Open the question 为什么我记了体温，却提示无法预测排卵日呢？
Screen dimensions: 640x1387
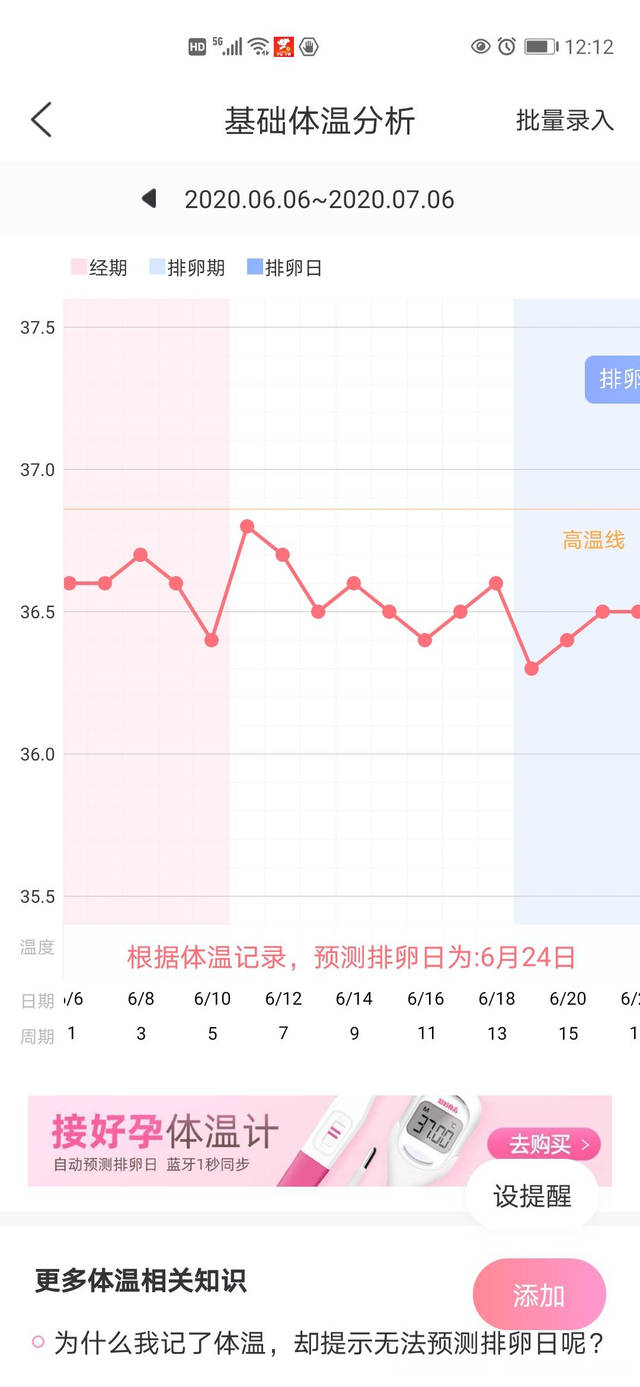pos(328,1343)
